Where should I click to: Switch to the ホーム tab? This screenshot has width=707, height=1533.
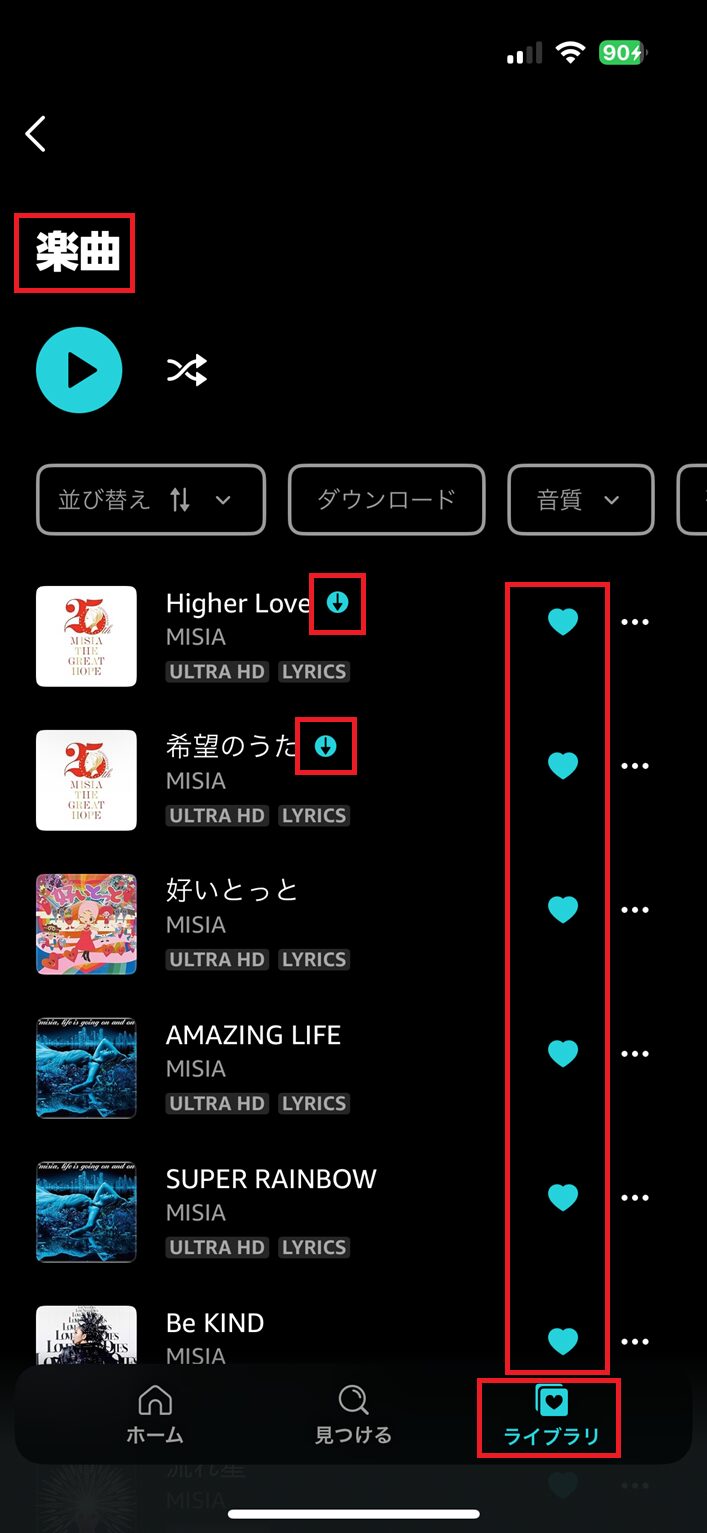pyautogui.click(x=155, y=1415)
